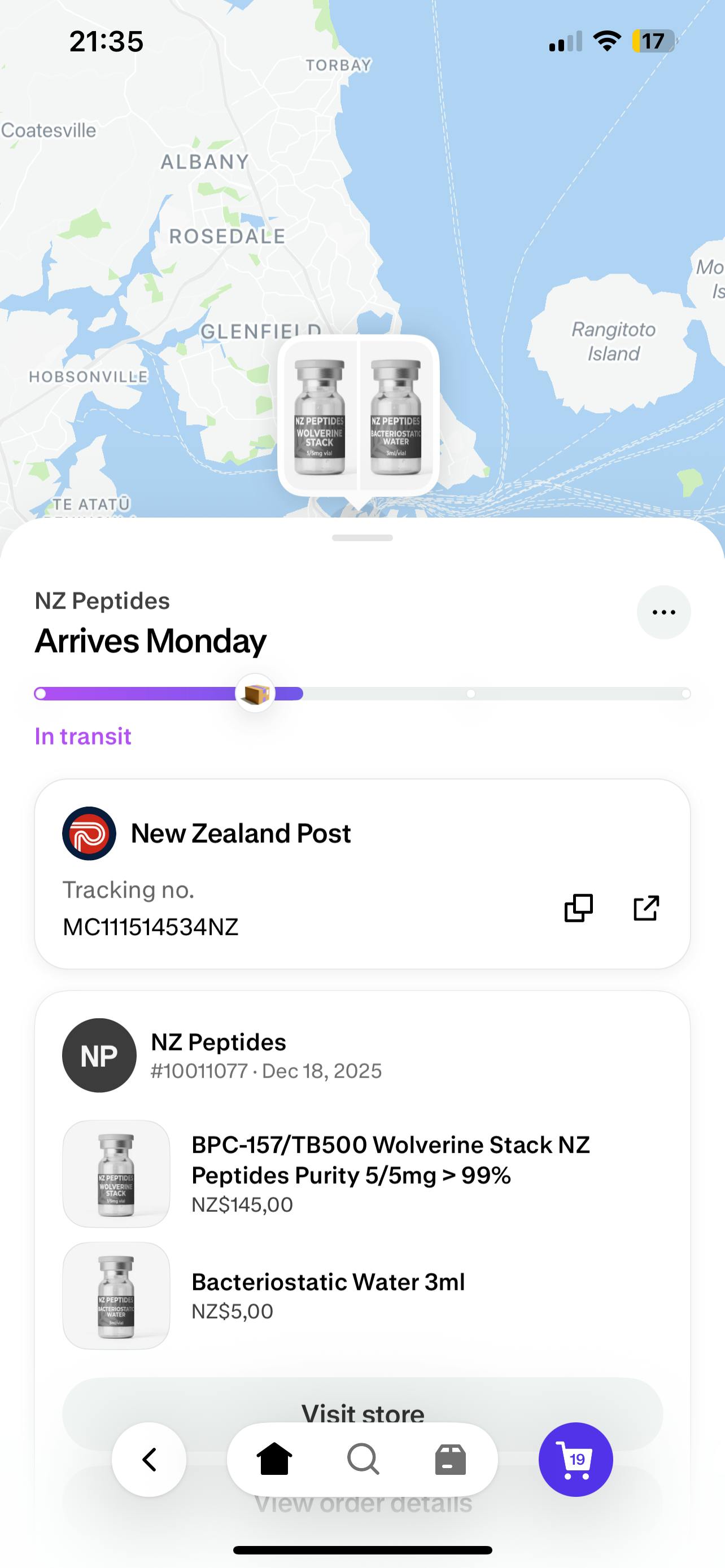Open tracking in external browser
Image resolution: width=725 pixels, height=1568 pixels.
click(646, 908)
